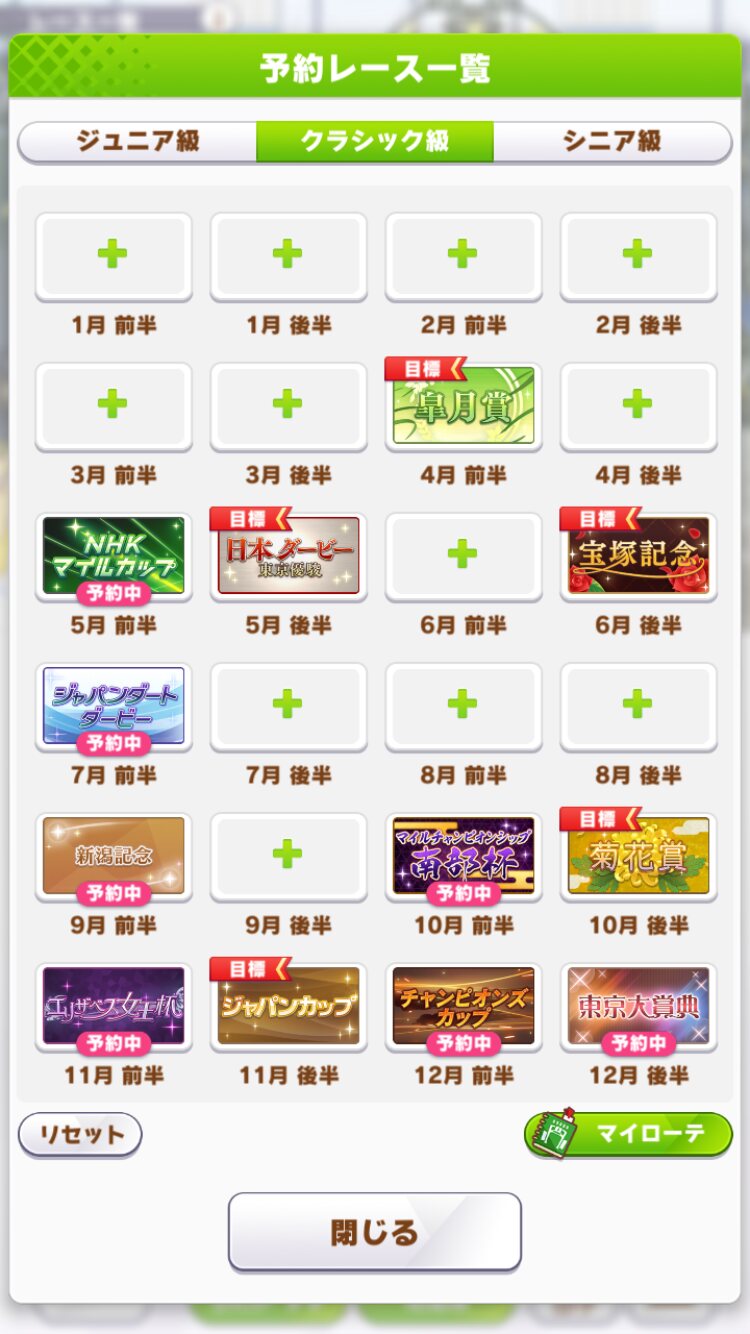Open the ジャパンダートダービー reserved race
This screenshot has width=750, height=1334.
(113, 706)
